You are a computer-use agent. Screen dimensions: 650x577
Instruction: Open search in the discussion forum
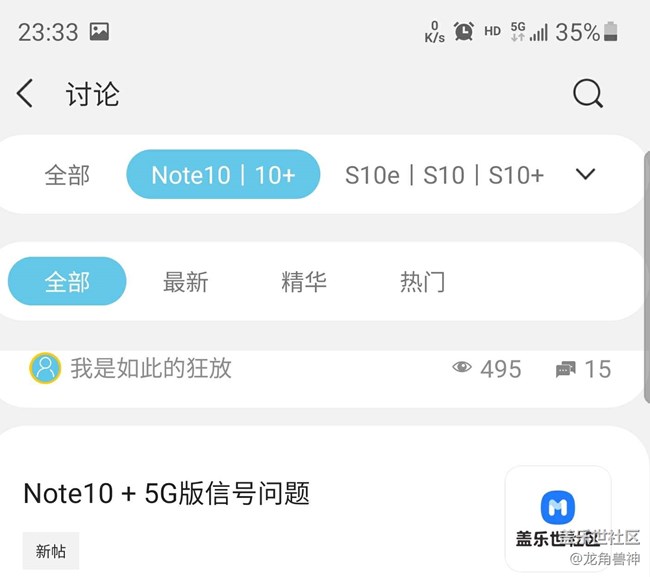[587, 94]
